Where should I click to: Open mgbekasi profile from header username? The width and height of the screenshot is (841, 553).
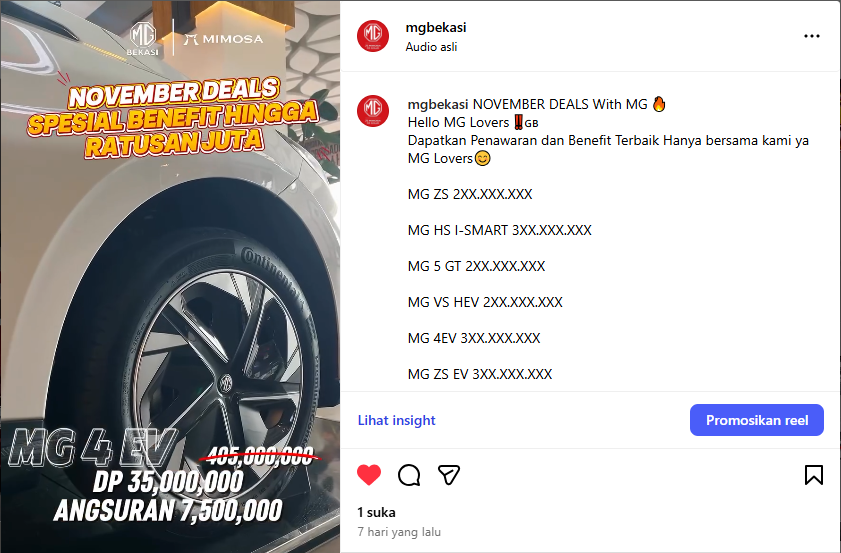pos(436,27)
